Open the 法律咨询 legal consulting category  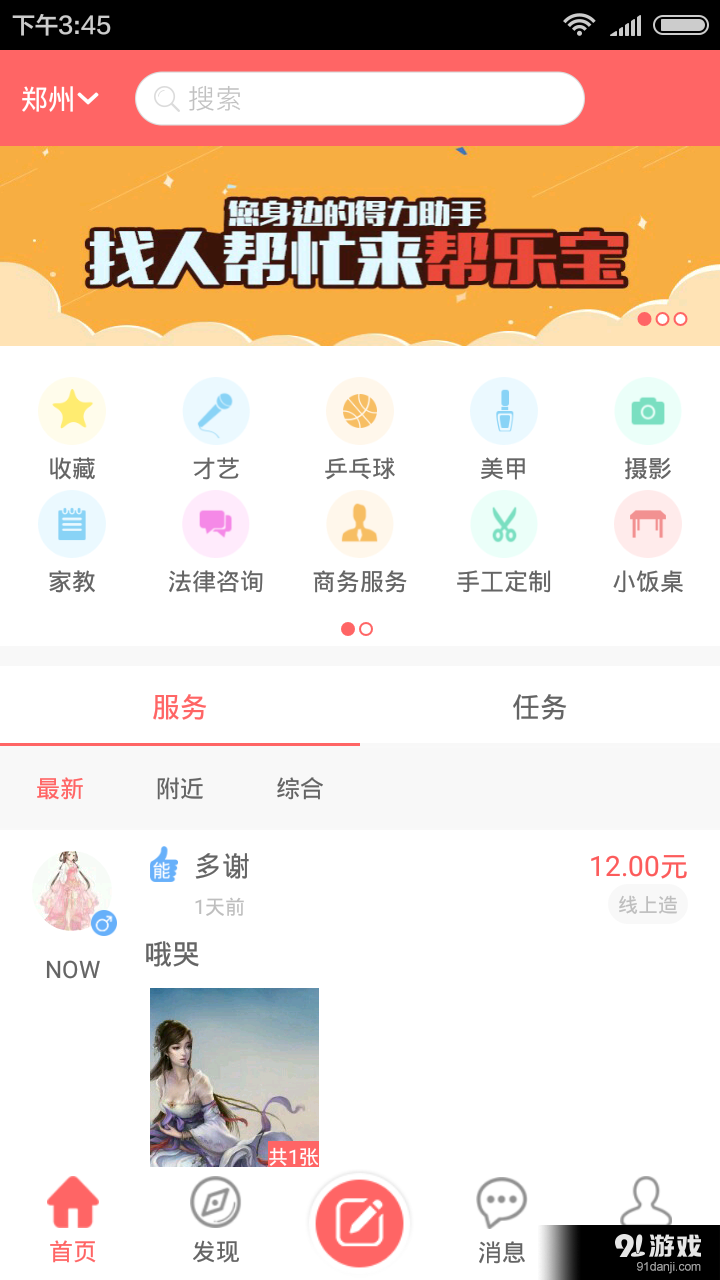tap(216, 523)
